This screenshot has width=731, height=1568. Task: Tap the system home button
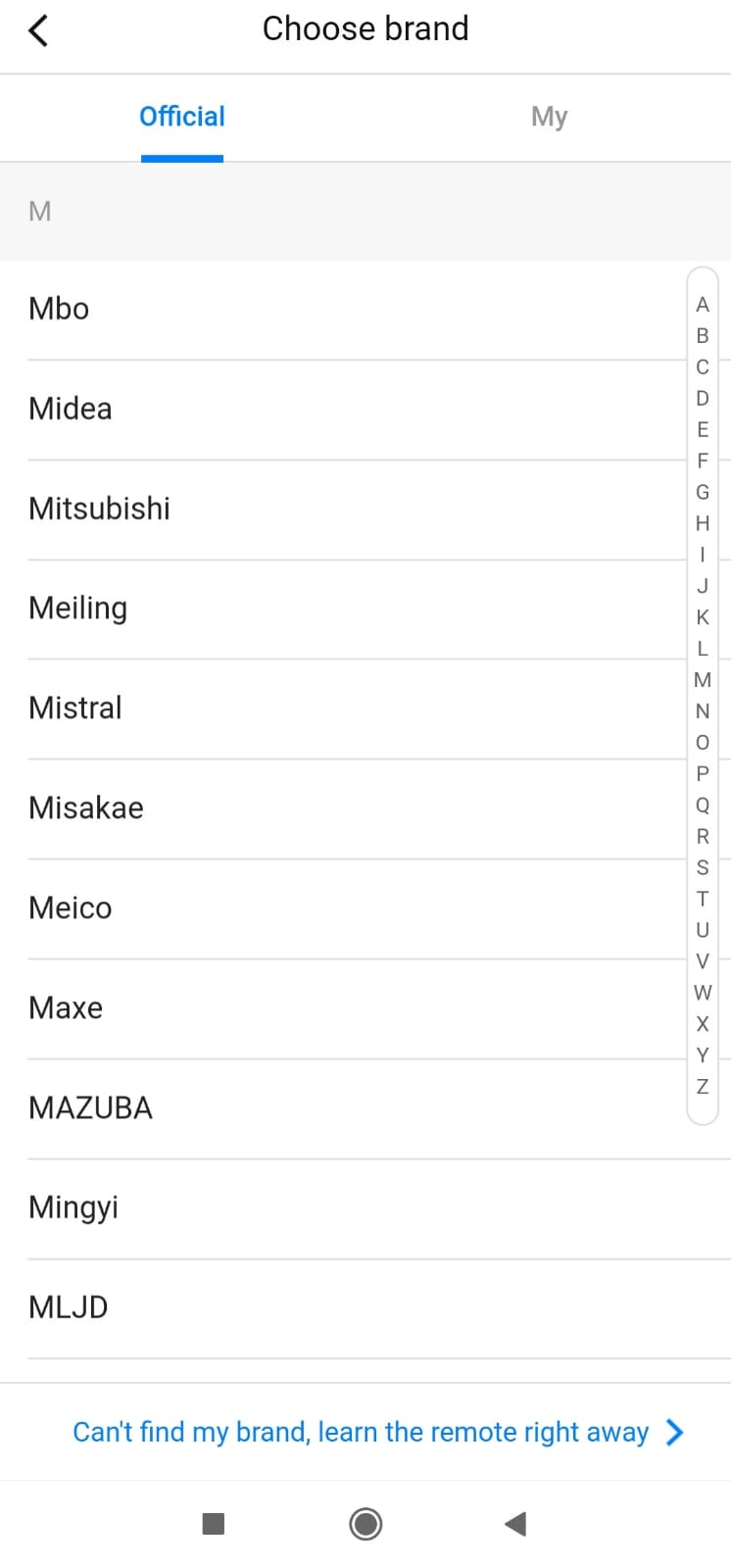pyautogui.click(x=365, y=1524)
